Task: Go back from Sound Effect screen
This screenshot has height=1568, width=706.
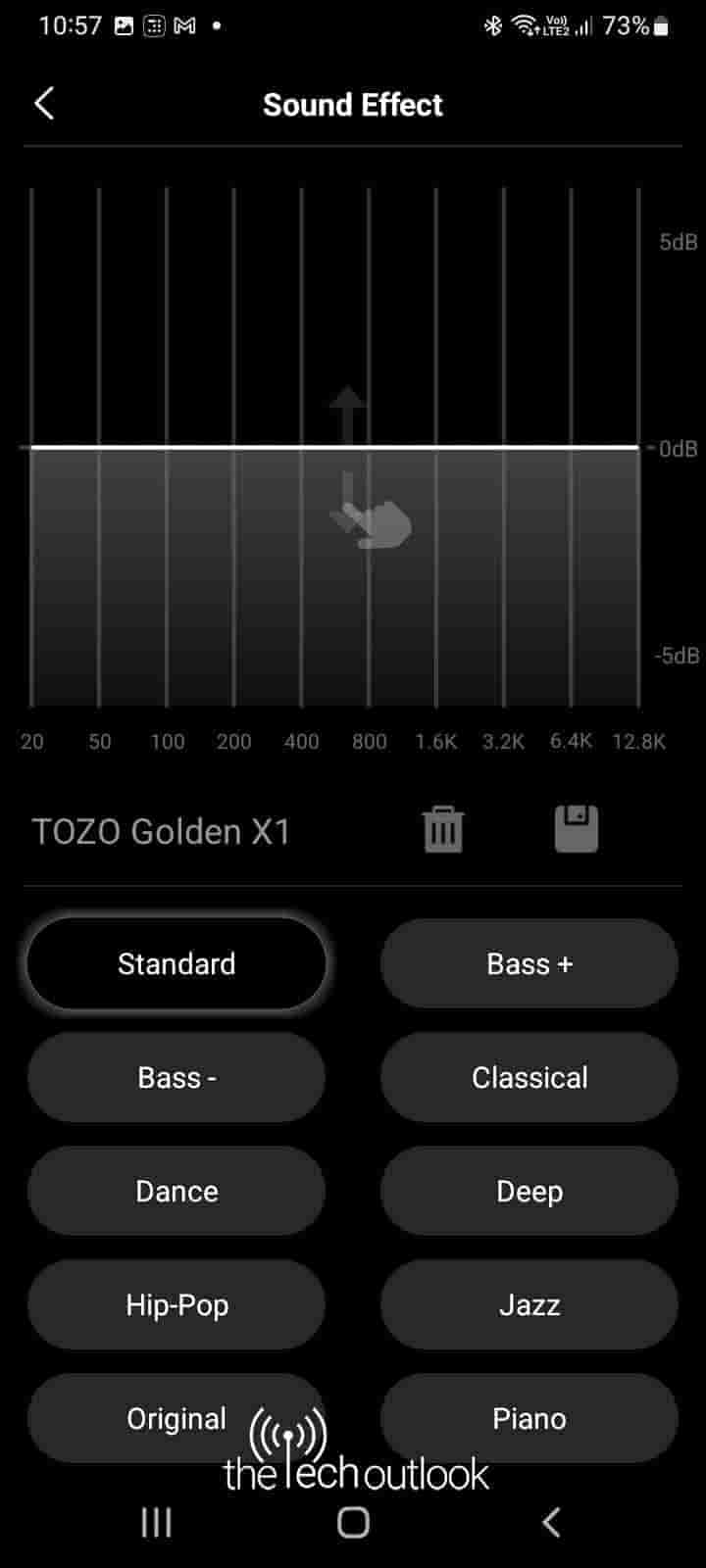Action: [44, 104]
